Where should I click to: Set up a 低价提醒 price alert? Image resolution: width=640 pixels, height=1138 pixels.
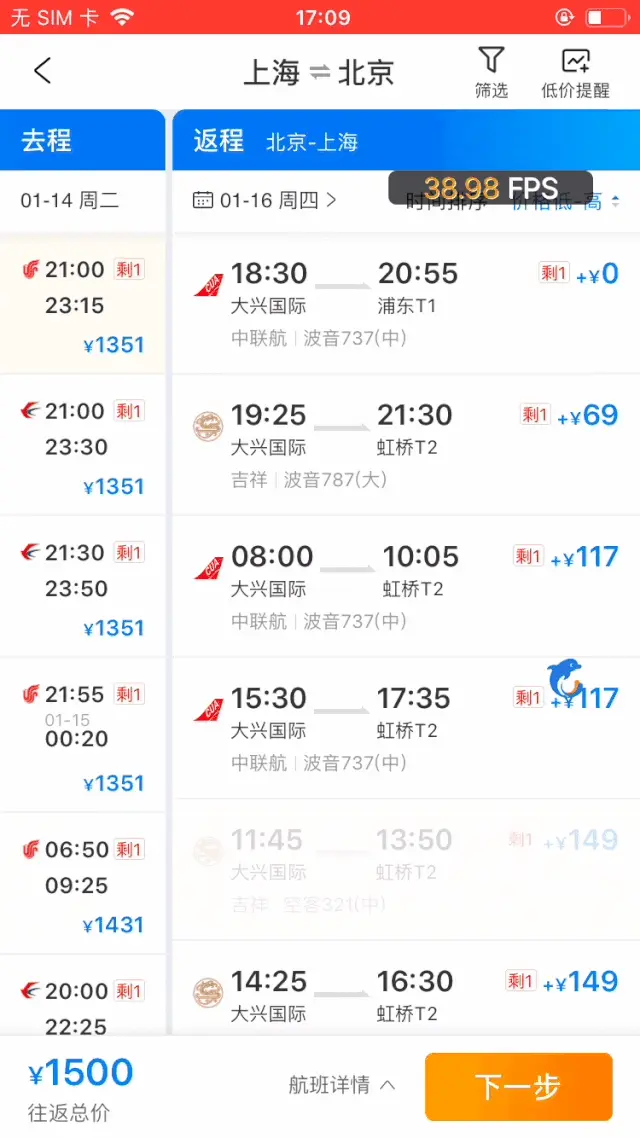click(575, 73)
